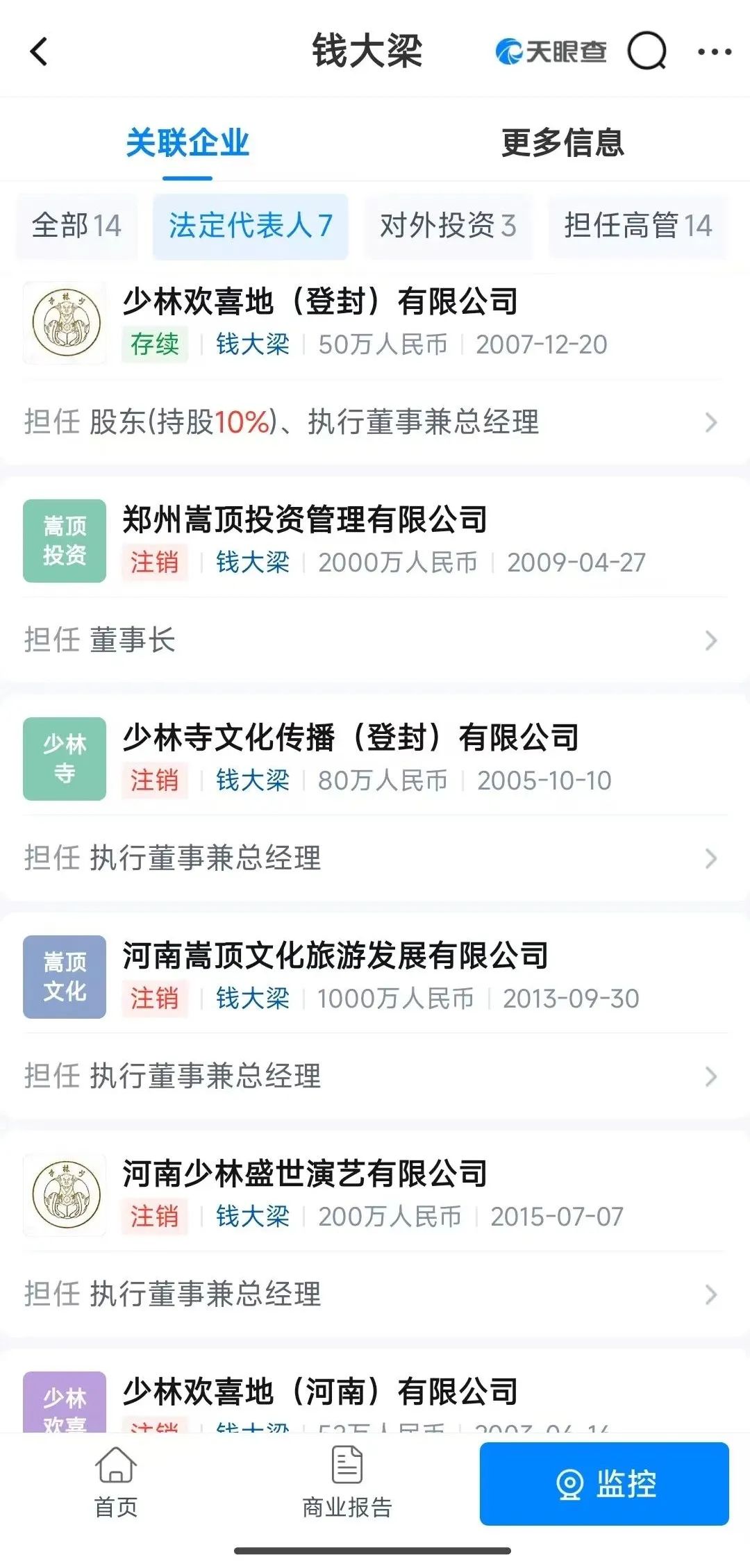Filter by 对外投资 3 chip
This screenshot has height=1568, width=750.
448,226
